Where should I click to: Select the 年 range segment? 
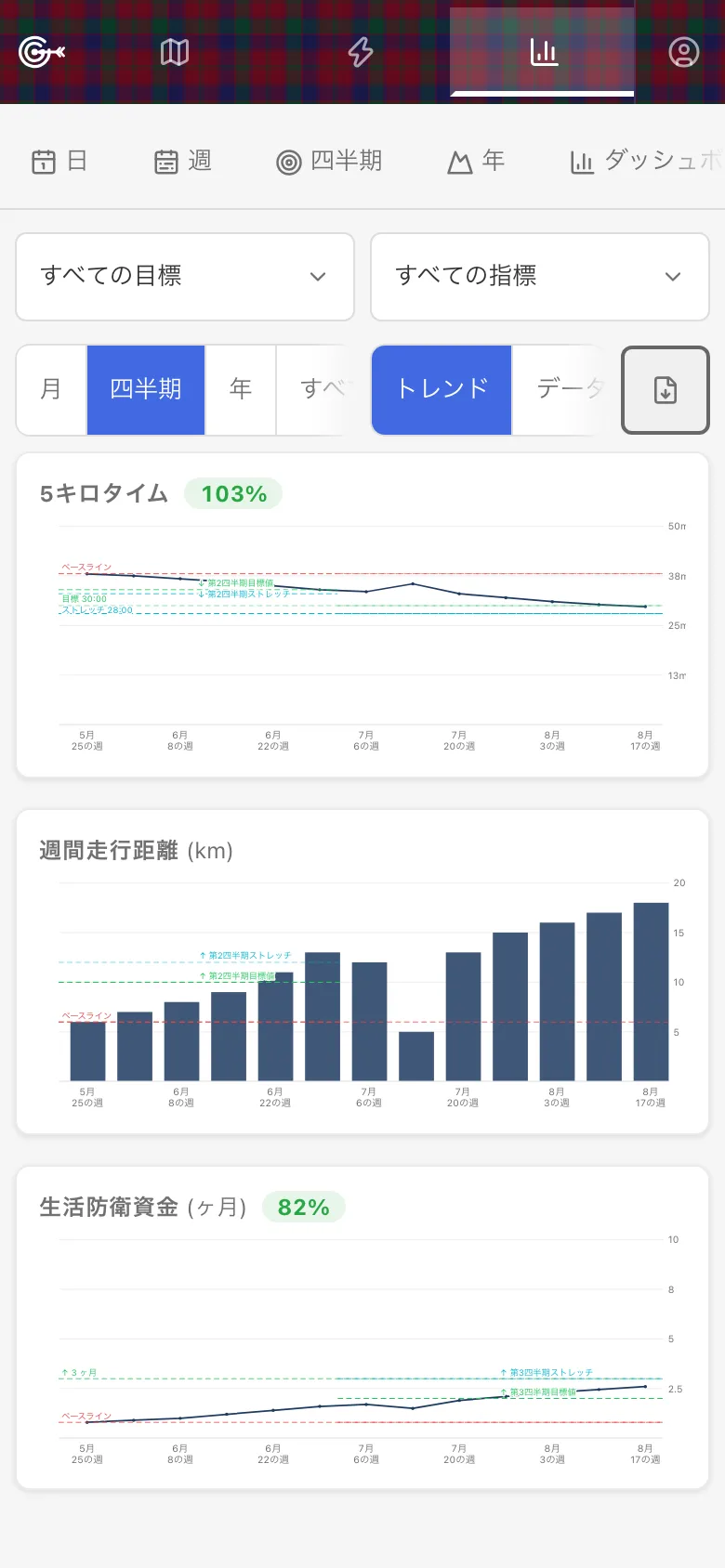(x=241, y=390)
